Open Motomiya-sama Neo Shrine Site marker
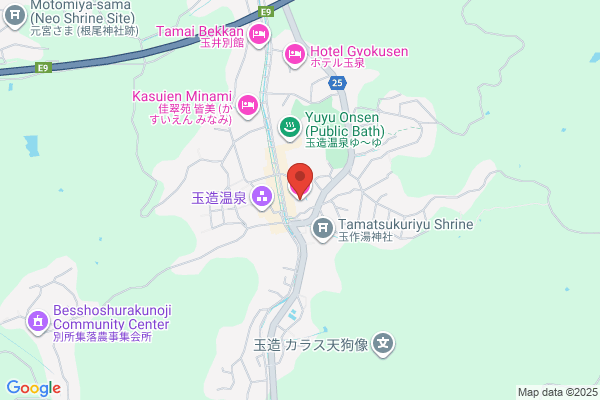Screen dimensions: 600x400 coord(15,16)
